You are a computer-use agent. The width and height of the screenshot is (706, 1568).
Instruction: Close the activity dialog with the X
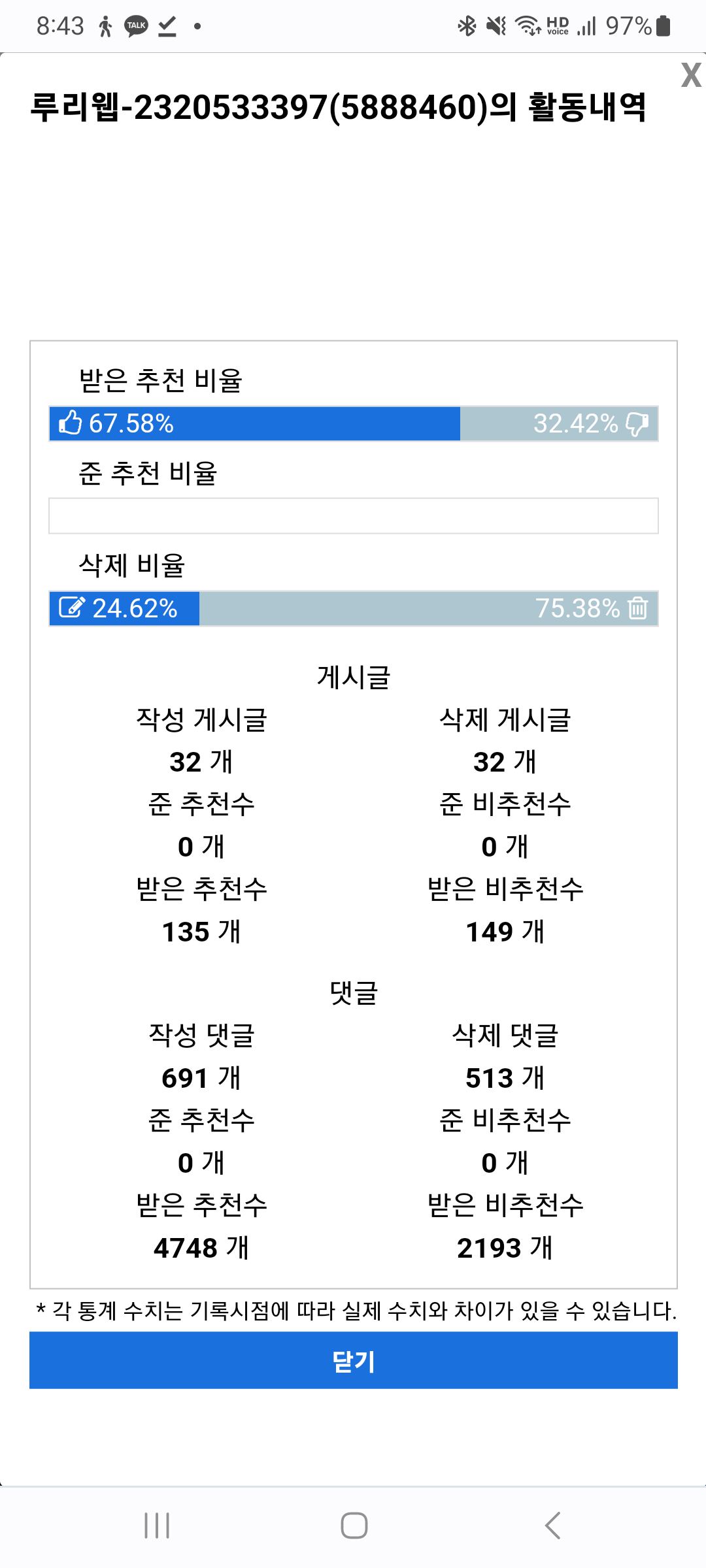(x=690, y=75)
